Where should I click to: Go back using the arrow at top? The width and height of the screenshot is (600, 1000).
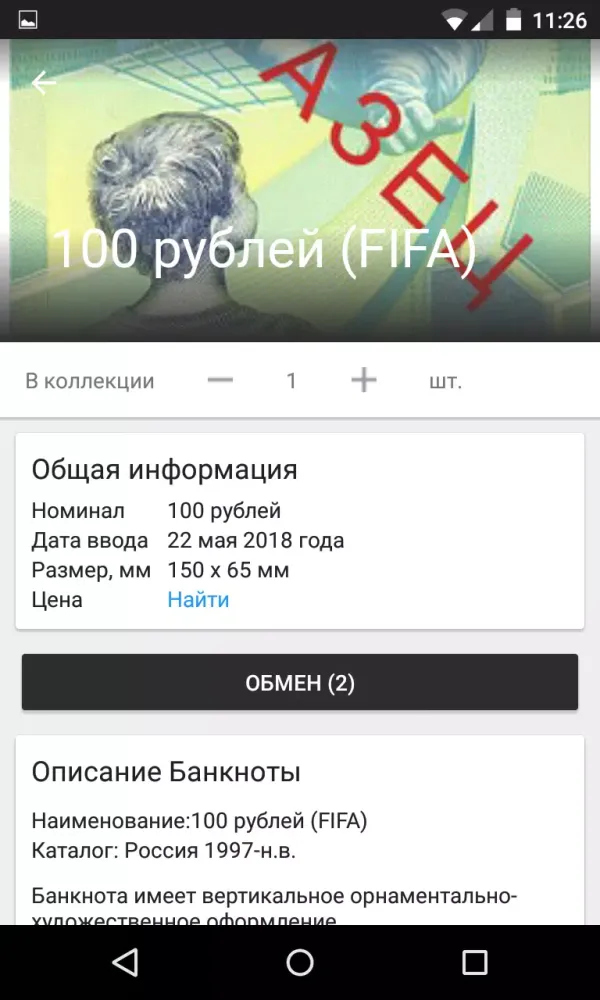click(x=43, y=83)
